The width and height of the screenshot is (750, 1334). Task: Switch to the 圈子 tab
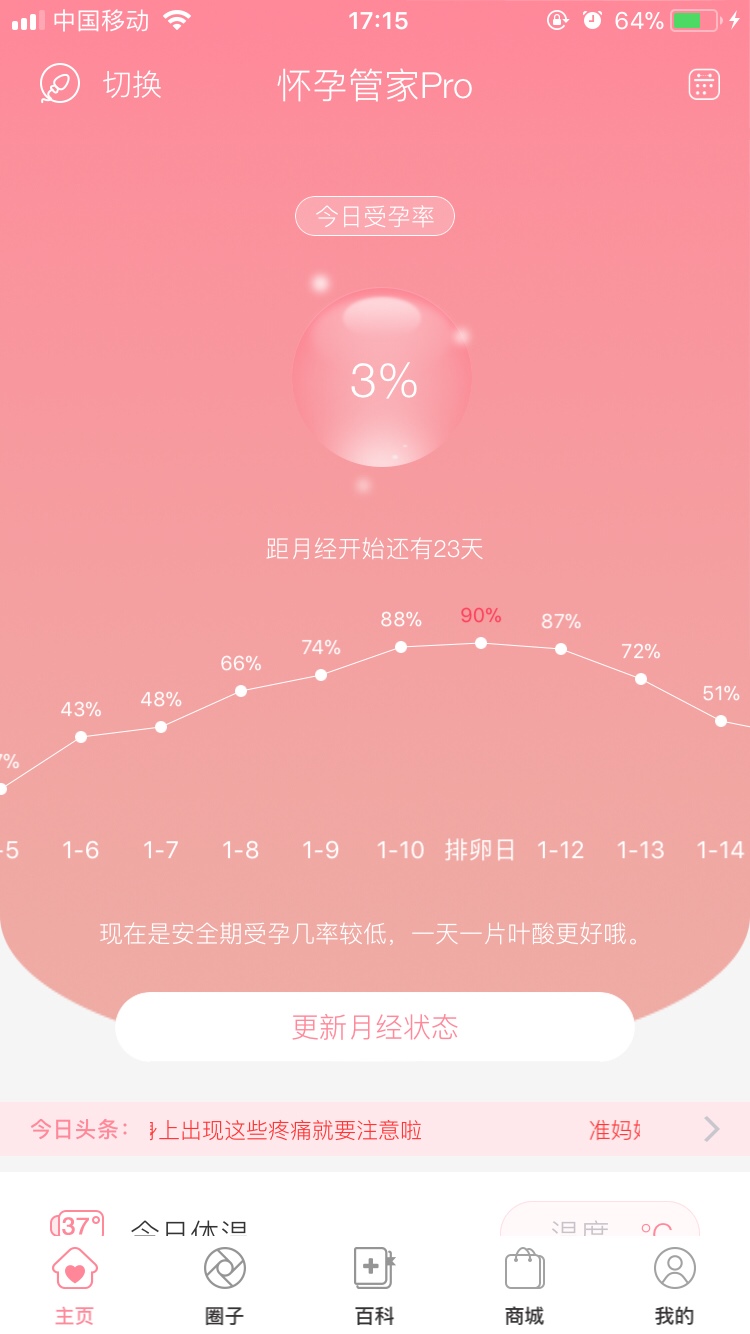click(224, 1286)
